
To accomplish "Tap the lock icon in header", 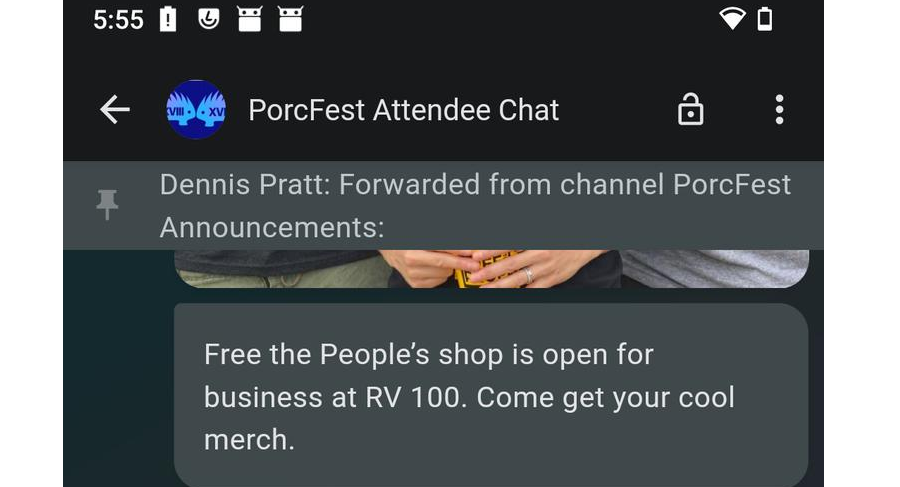I will pos(690,110).
